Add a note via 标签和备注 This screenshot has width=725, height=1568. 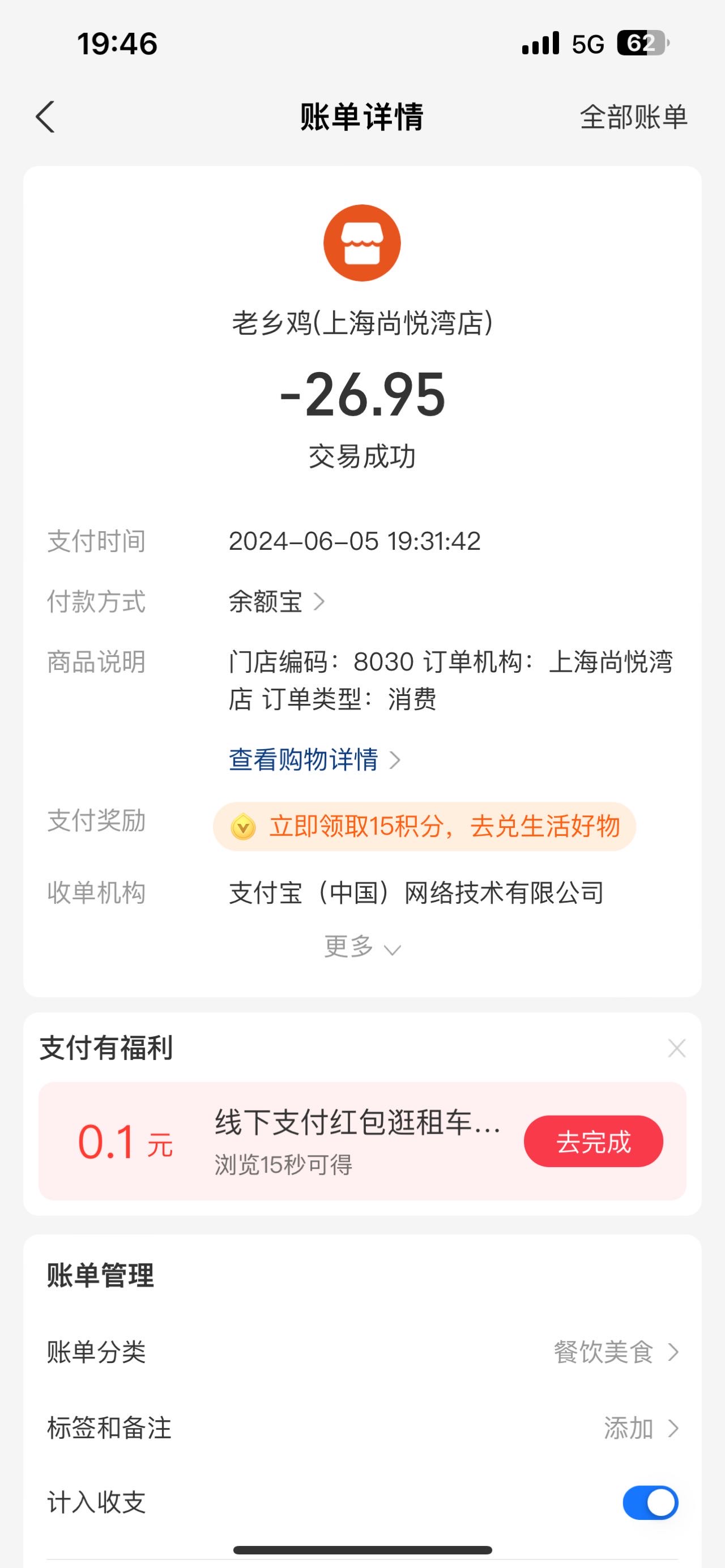[362, 1428]
